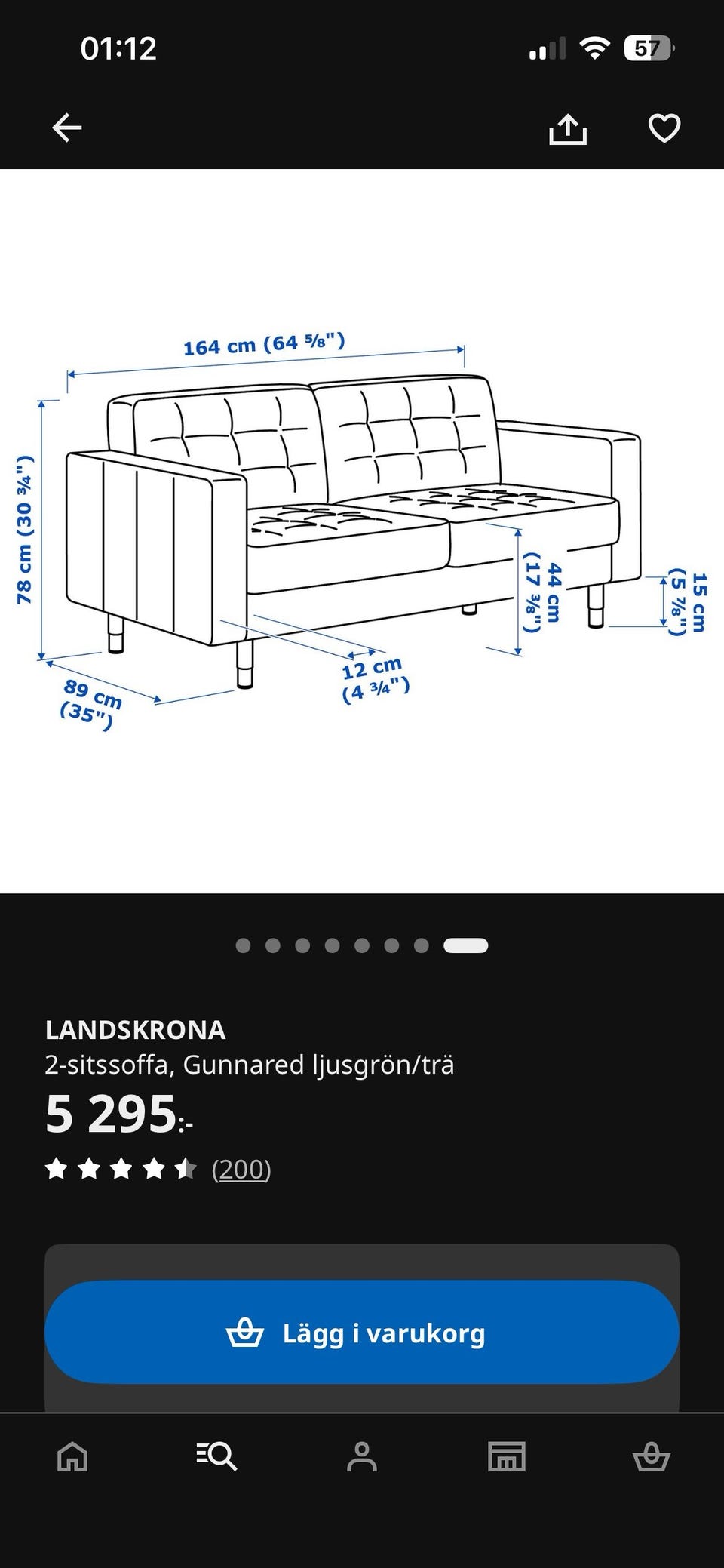Image resolution: width=724 pixels, height=1568 pixels.
Task: Select the first image indicator dot
Action: [x=243, y=945]
